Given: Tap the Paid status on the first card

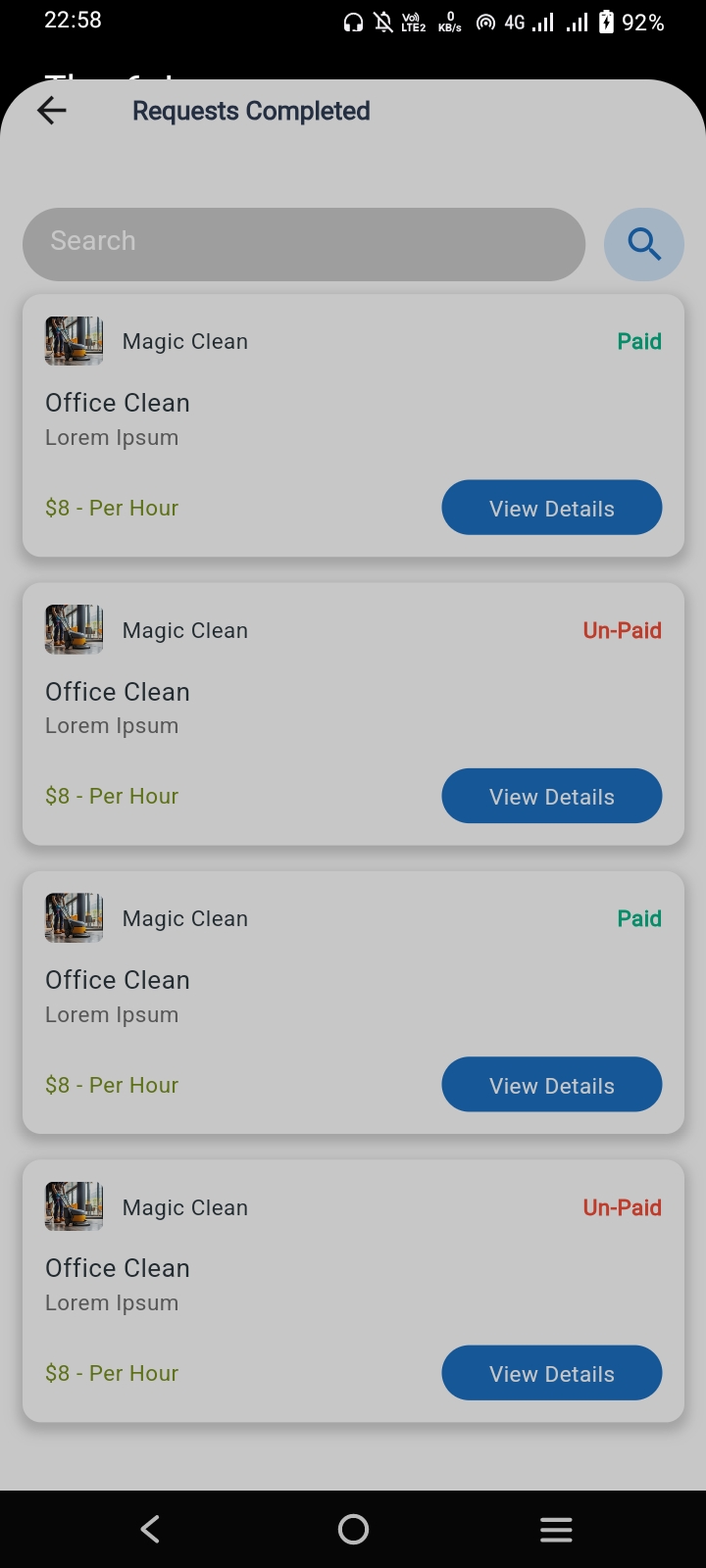Looking at the screenshot, I should point(638,340).
